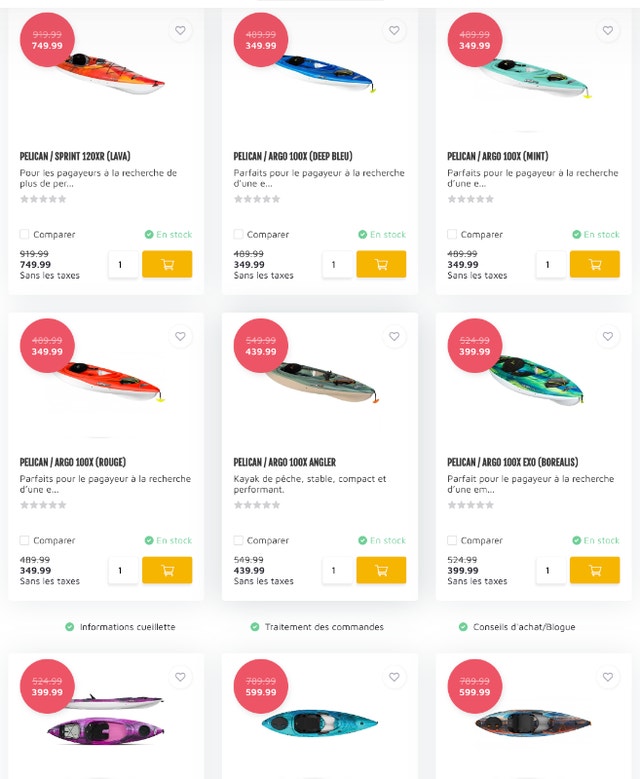Screen dimensions: 640x779
Task: Add Sprint 120XR (Lava) to cart
Action: pos(167,264)
